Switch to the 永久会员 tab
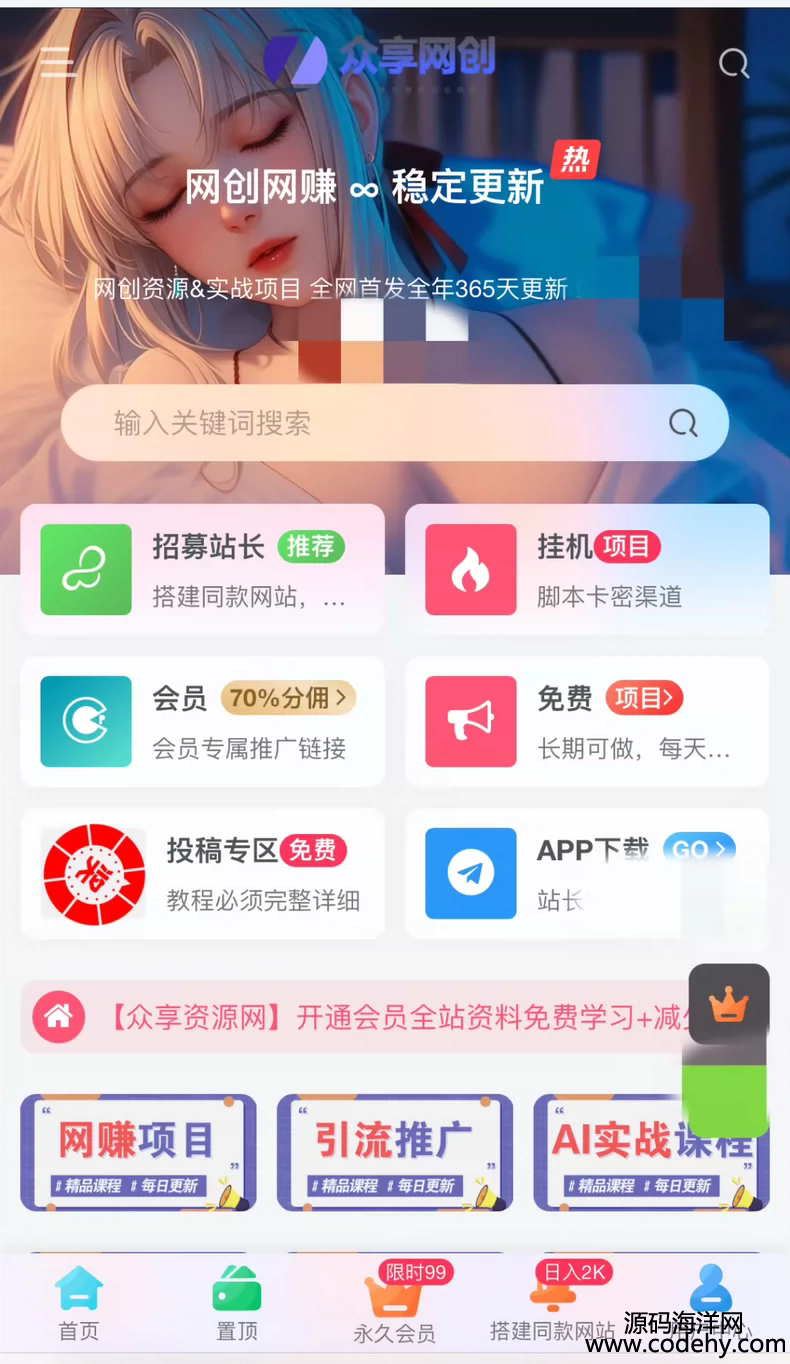Viewport: 790px width, 1364px height. [x=394, y=1305]
